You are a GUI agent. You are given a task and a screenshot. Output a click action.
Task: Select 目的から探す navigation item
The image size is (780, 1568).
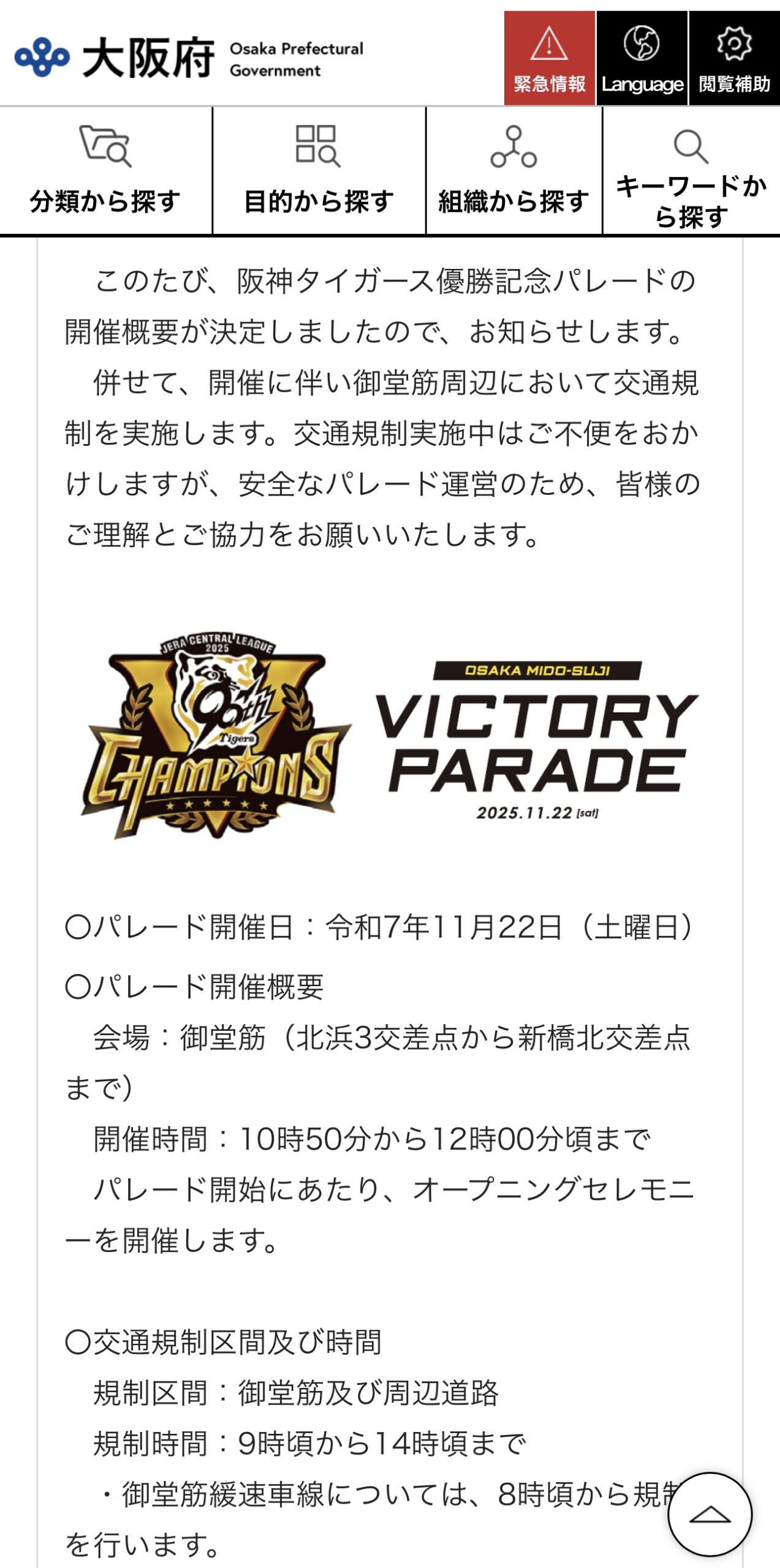click(319, 171)
